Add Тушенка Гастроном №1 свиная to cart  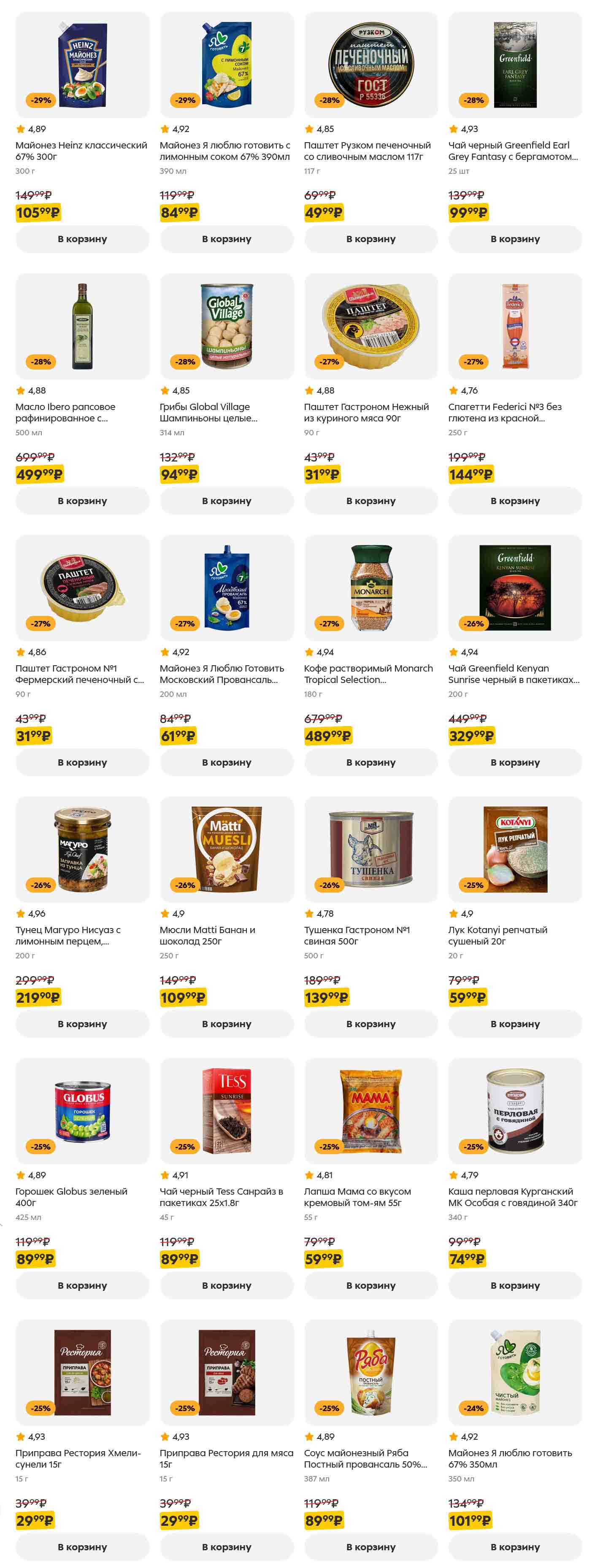[x=370, y=1024]
